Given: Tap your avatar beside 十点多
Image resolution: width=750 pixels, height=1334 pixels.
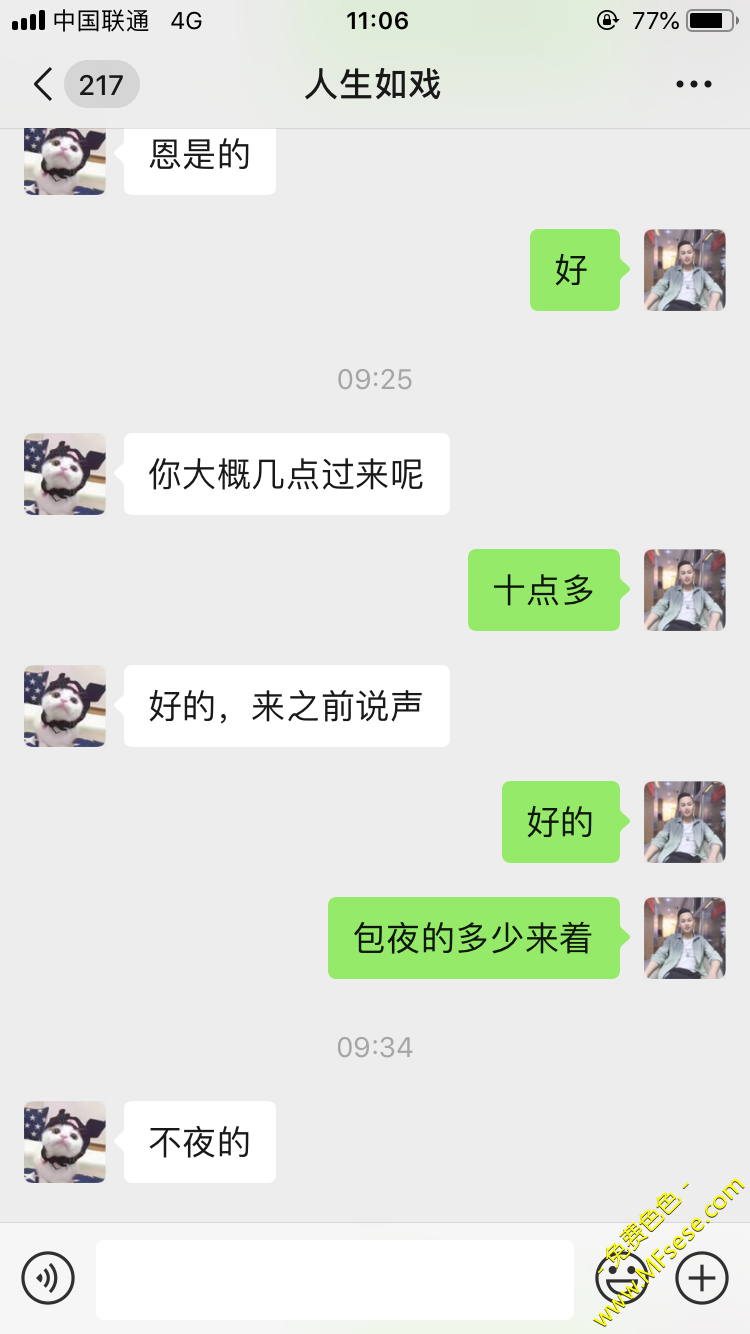Looking at the screenshot, I should pos(685,590).
